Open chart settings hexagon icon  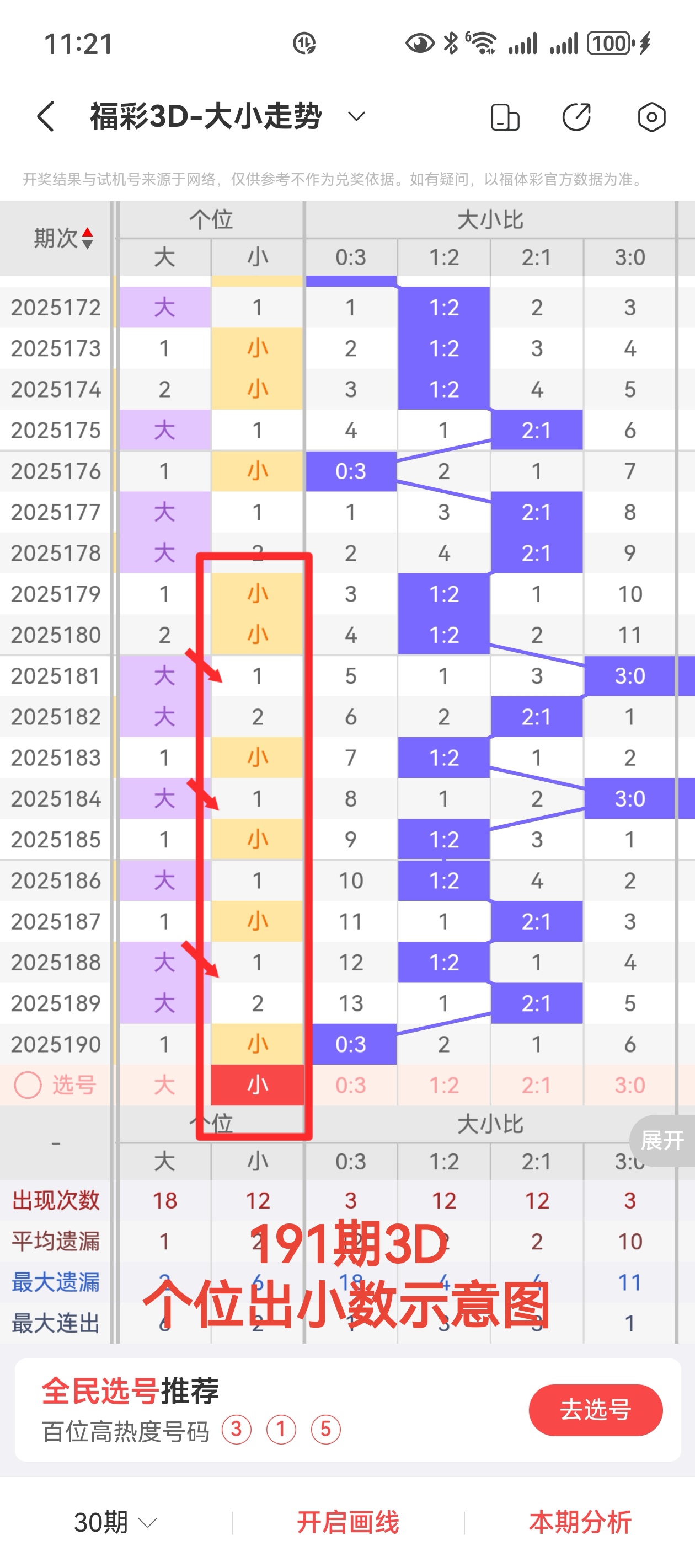point(651,117)
